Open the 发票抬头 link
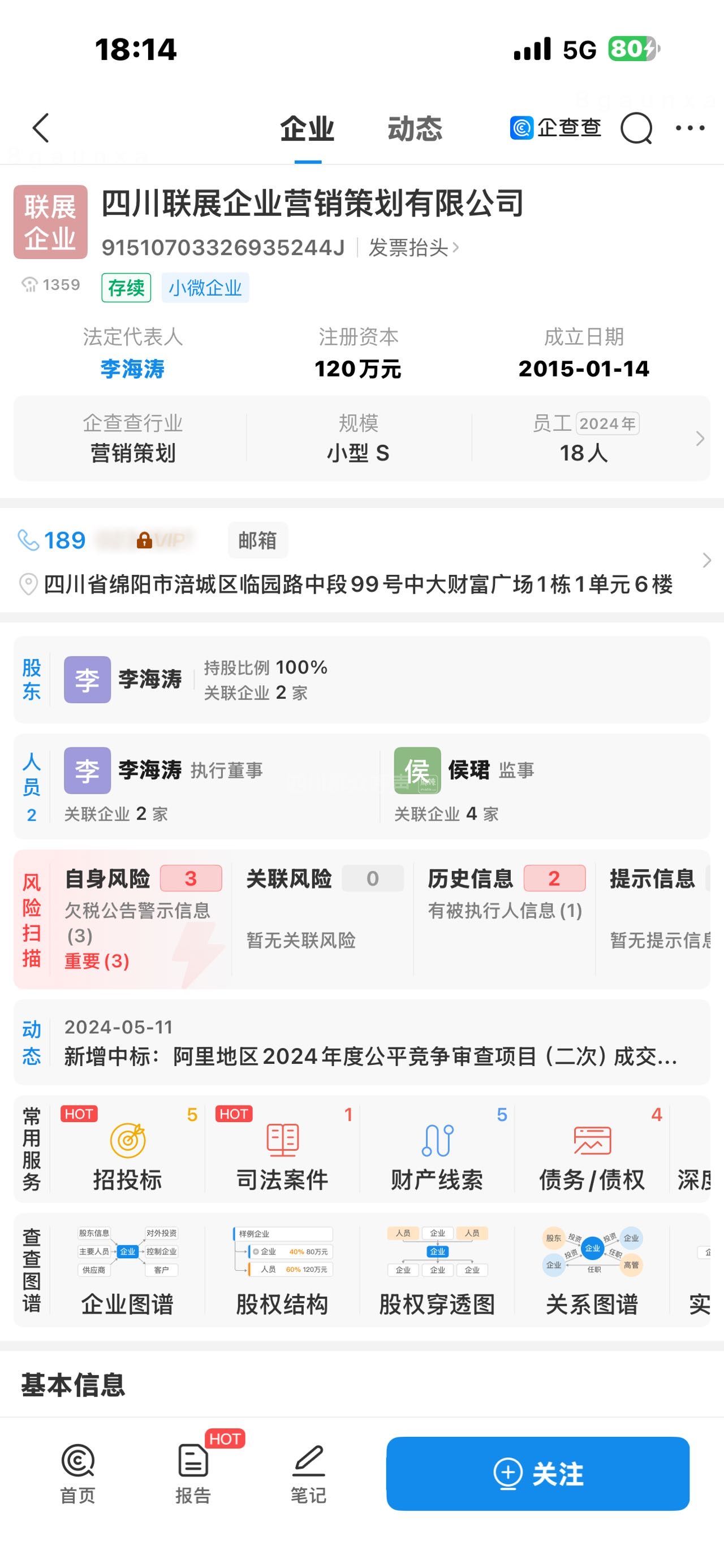 pyautogui.click(x=413, y=248)
